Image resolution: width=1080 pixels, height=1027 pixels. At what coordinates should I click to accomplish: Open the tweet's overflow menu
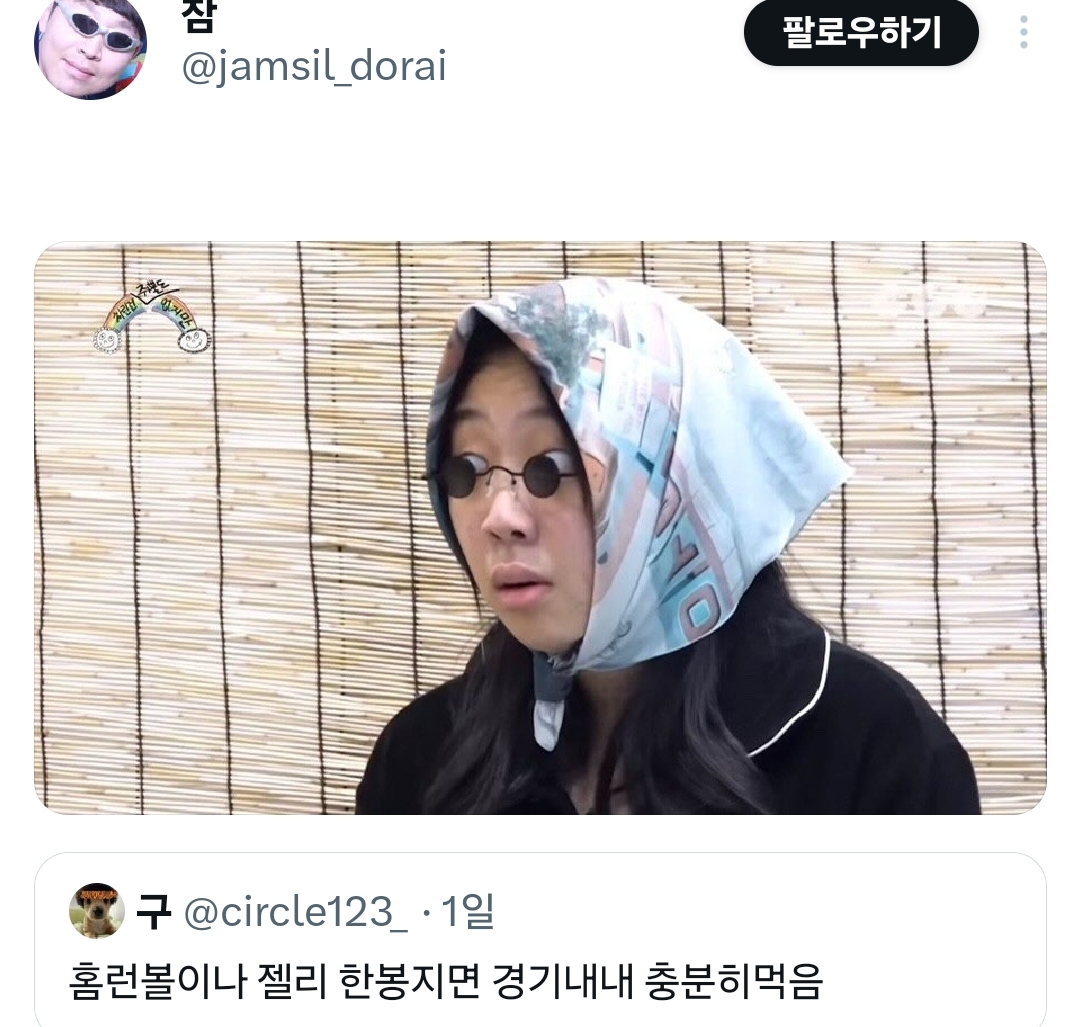[1023, 32]
